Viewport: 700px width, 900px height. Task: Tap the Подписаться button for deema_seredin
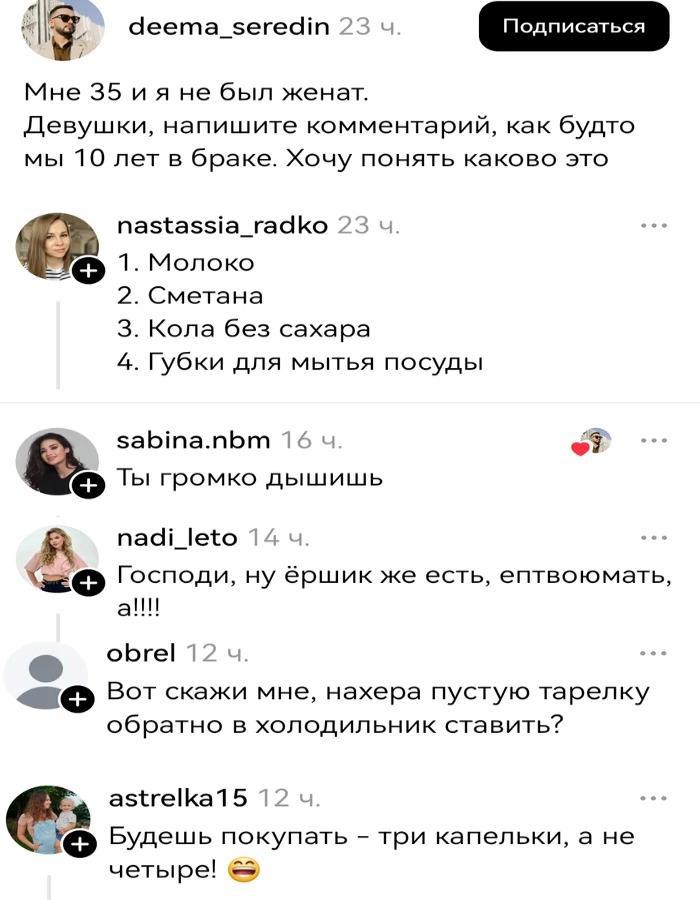[574, 27]
